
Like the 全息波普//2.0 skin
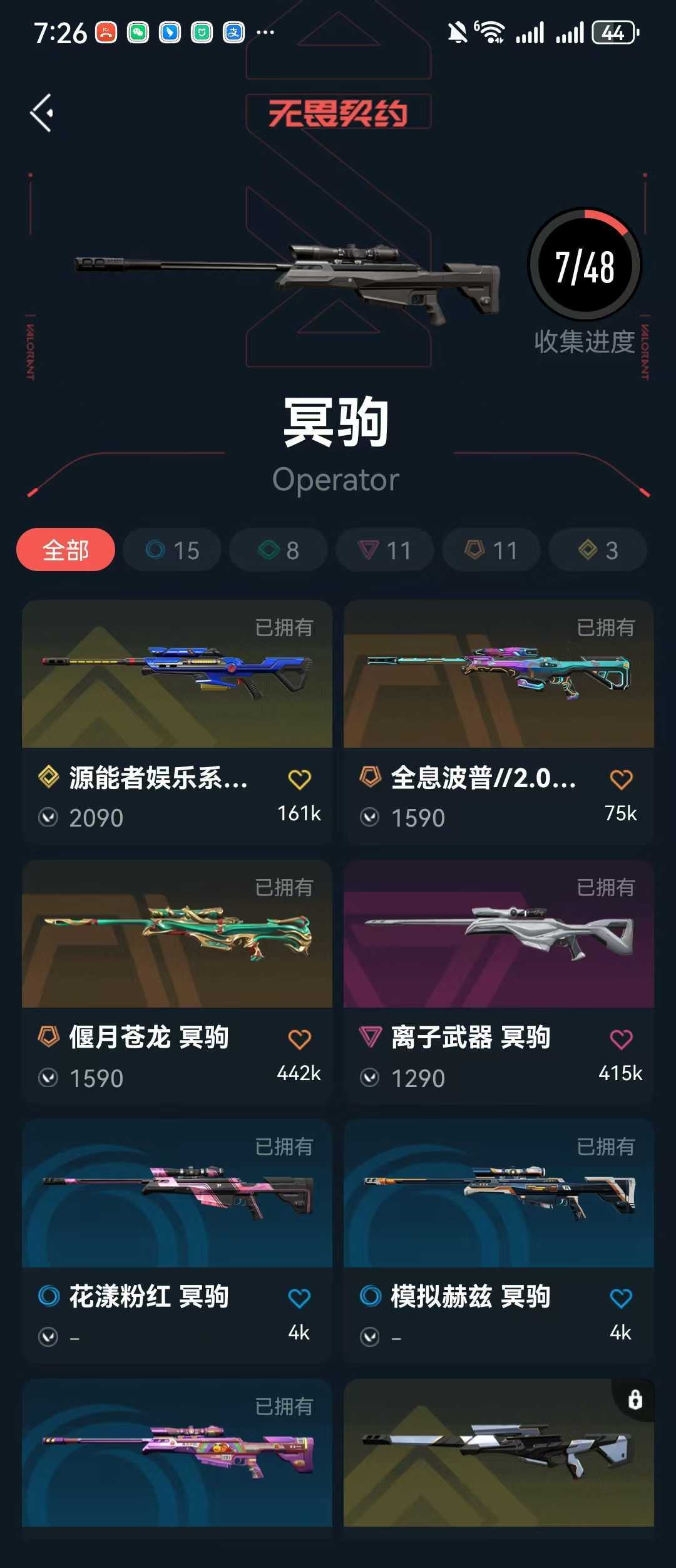(x=621, y=780)
